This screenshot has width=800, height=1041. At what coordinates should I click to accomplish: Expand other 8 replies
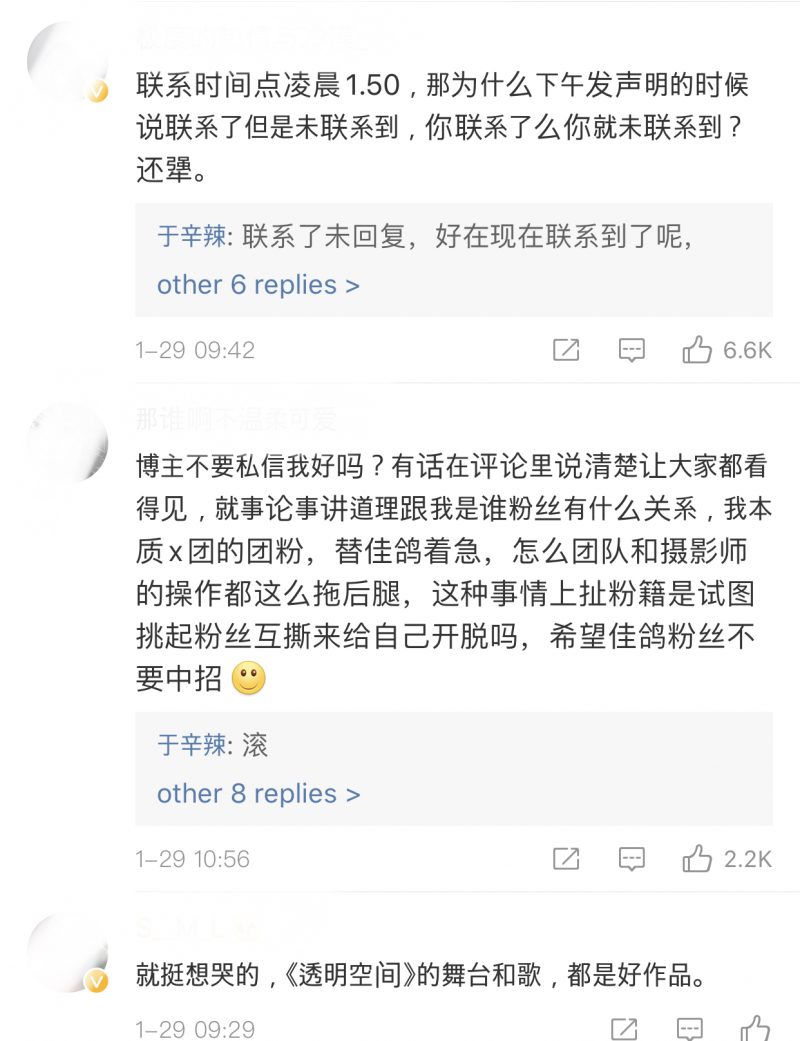pyautogui.click(x=258, y=794)
